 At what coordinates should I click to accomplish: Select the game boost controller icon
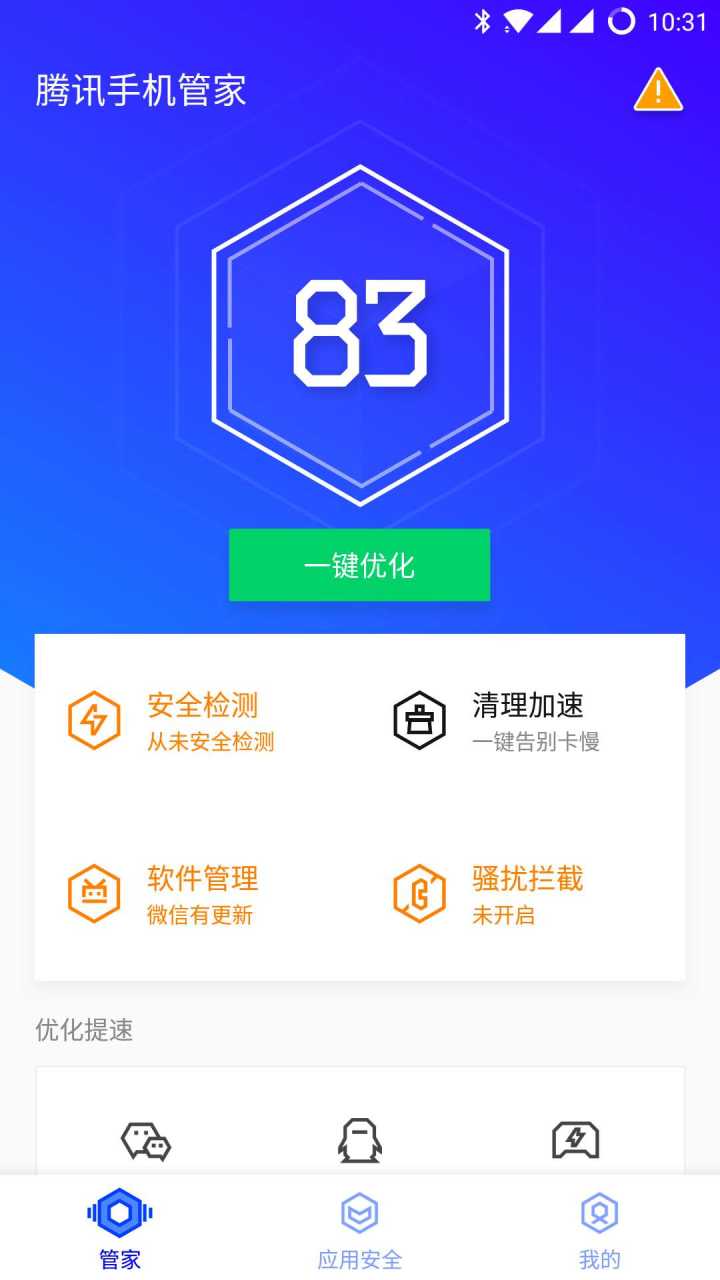click(x=576, y=1141)
